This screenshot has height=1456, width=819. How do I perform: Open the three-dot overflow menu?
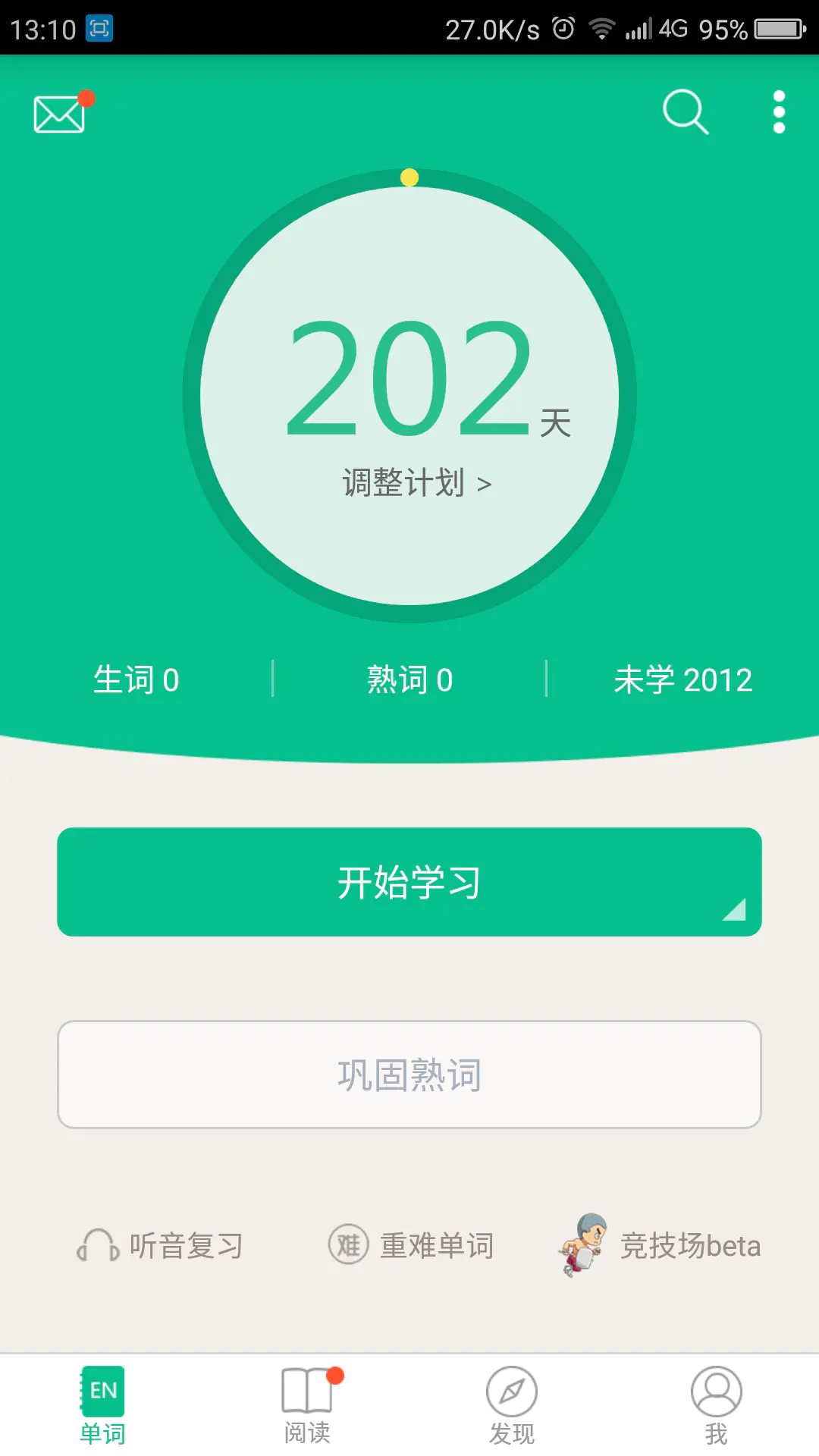point(779,112)
